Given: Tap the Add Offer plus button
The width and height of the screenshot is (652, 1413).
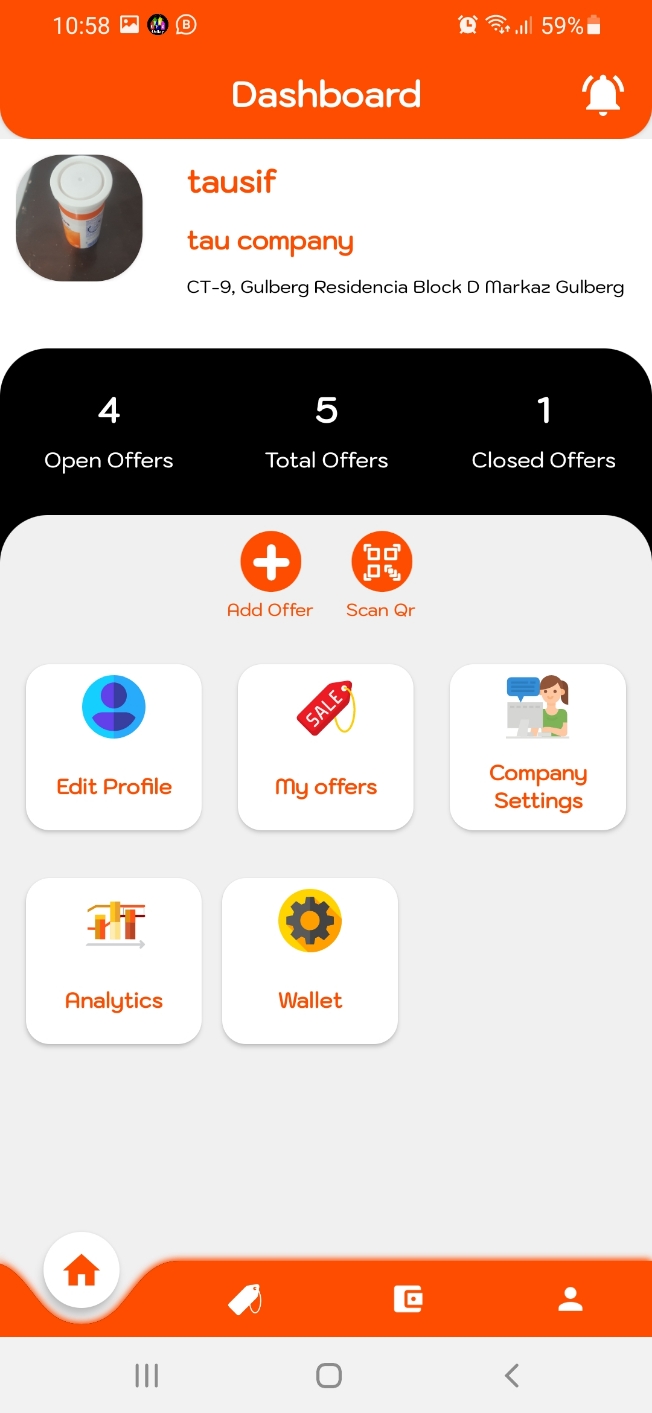Looking at the screenshot, I should [270, 563].
